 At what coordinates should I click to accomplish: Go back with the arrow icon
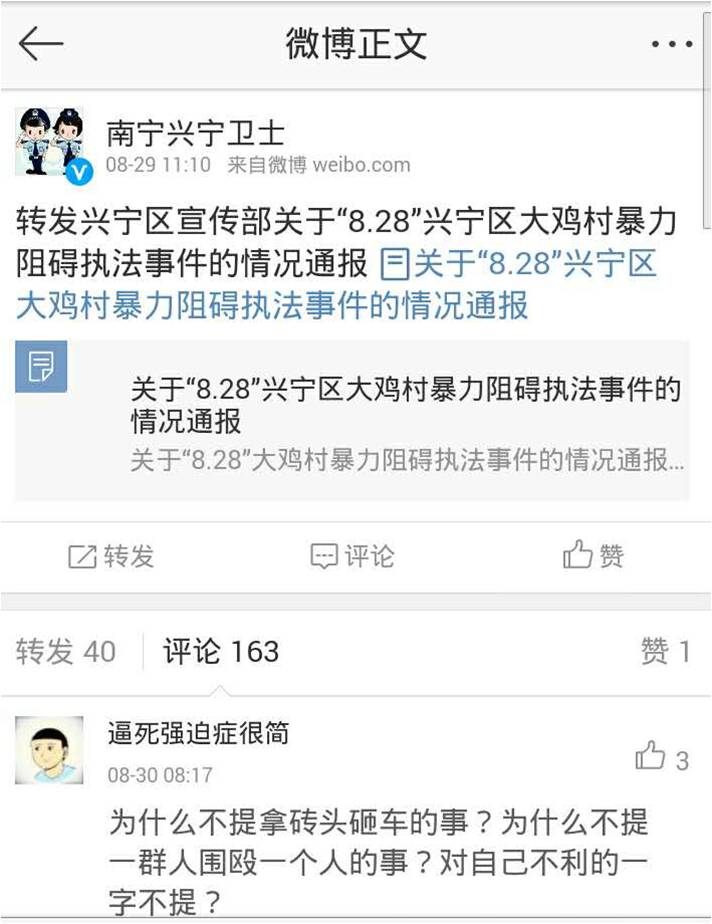(41, 44)
